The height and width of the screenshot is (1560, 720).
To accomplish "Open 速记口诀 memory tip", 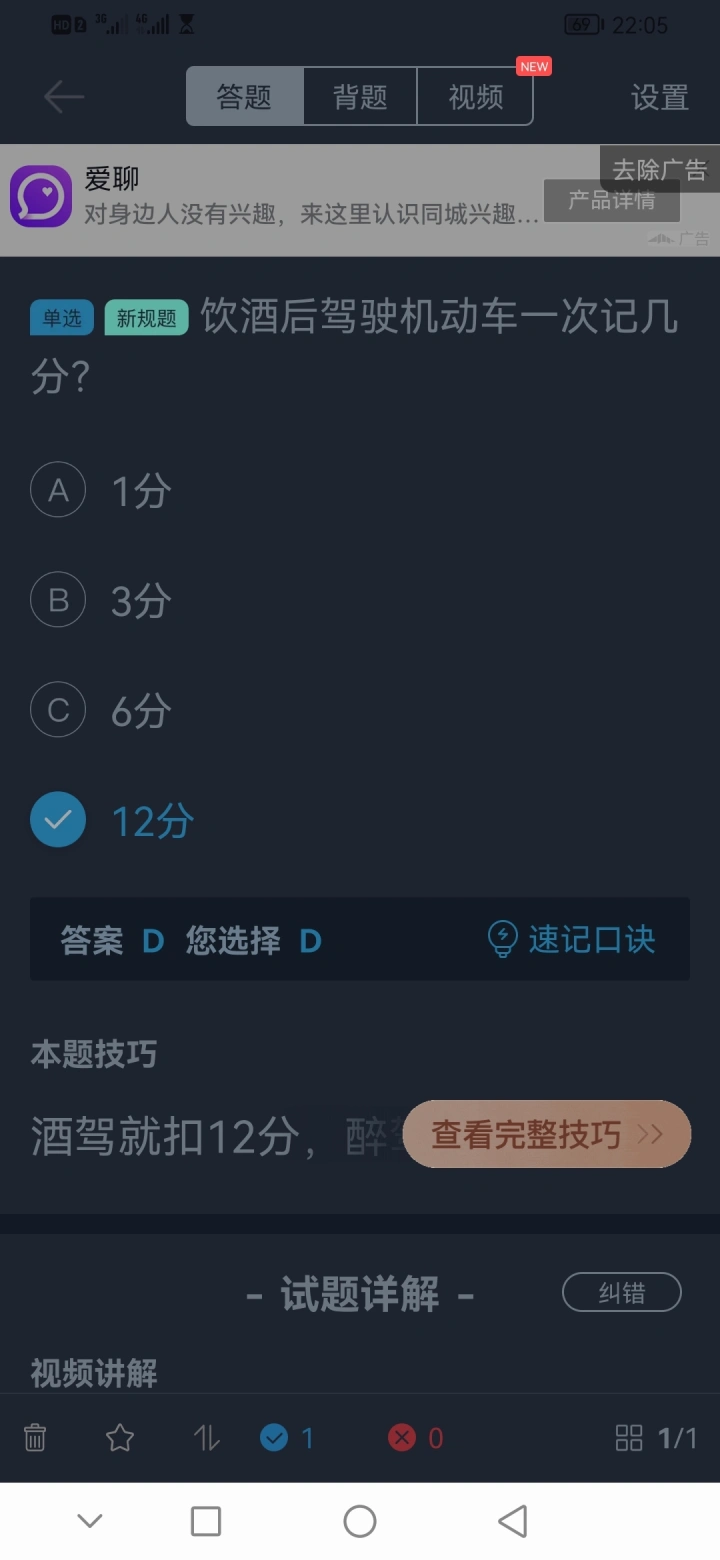I will coord(571,939).
